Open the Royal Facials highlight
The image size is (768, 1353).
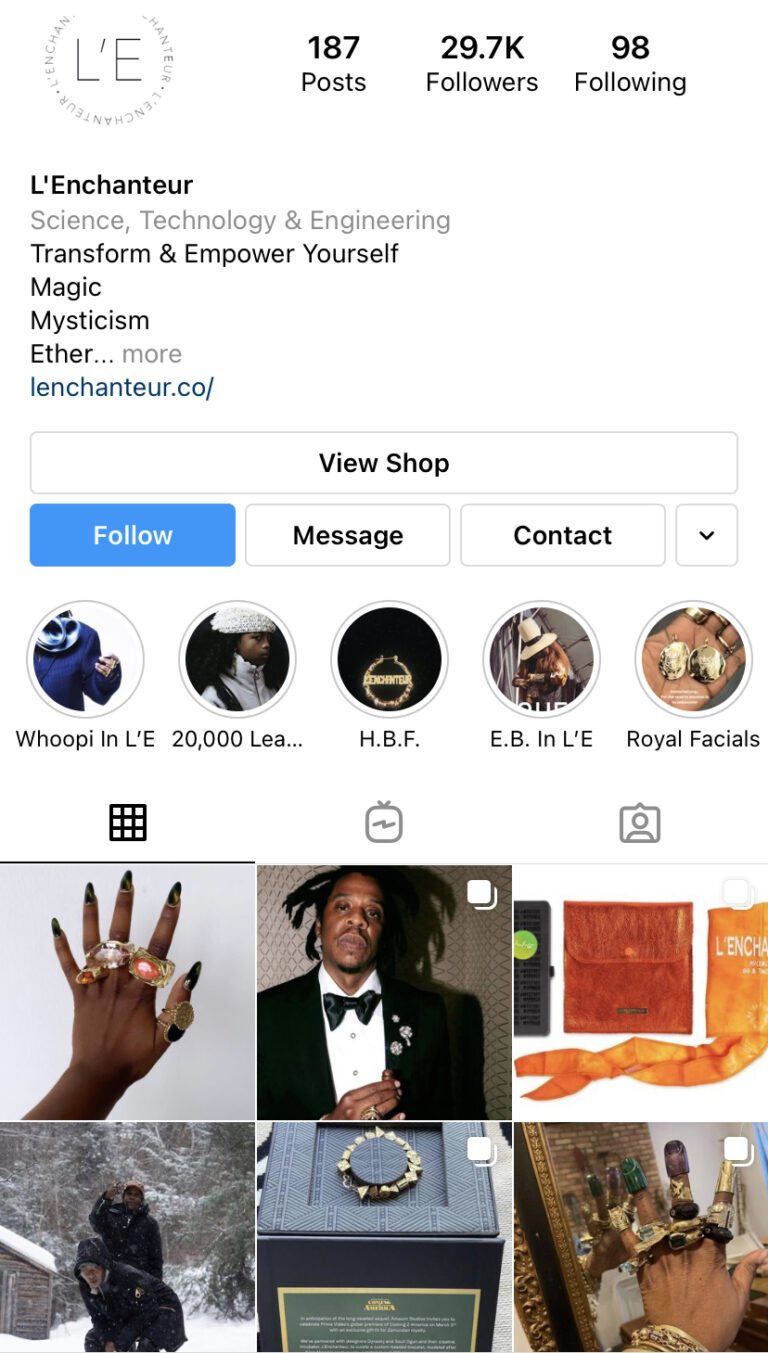(x=692, y=660)
